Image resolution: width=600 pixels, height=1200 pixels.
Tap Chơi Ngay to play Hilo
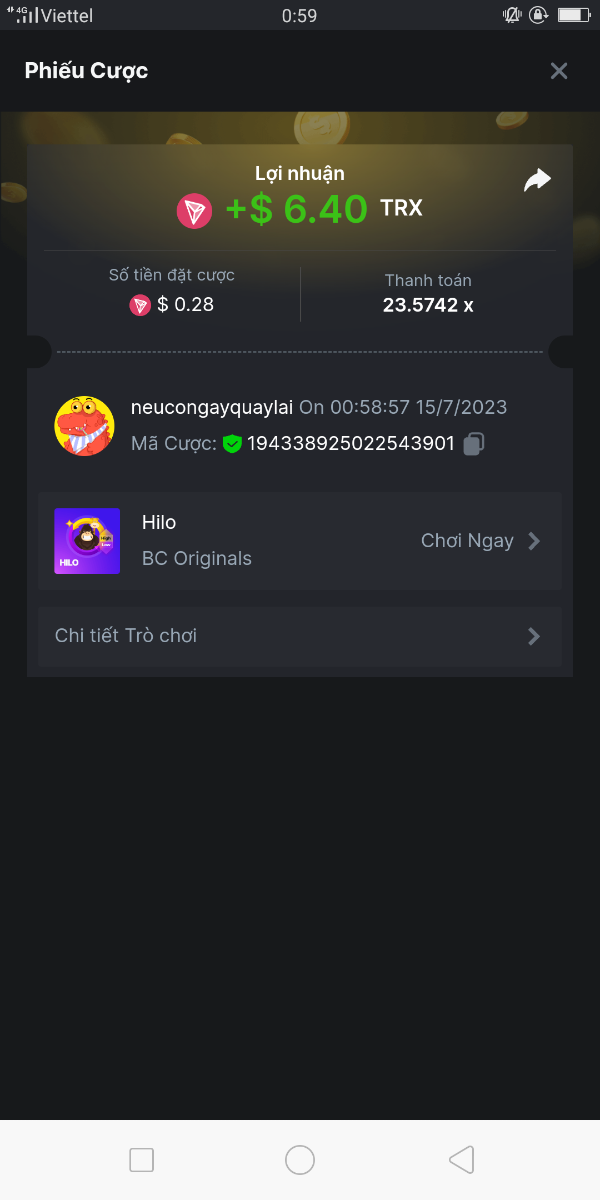480,541
